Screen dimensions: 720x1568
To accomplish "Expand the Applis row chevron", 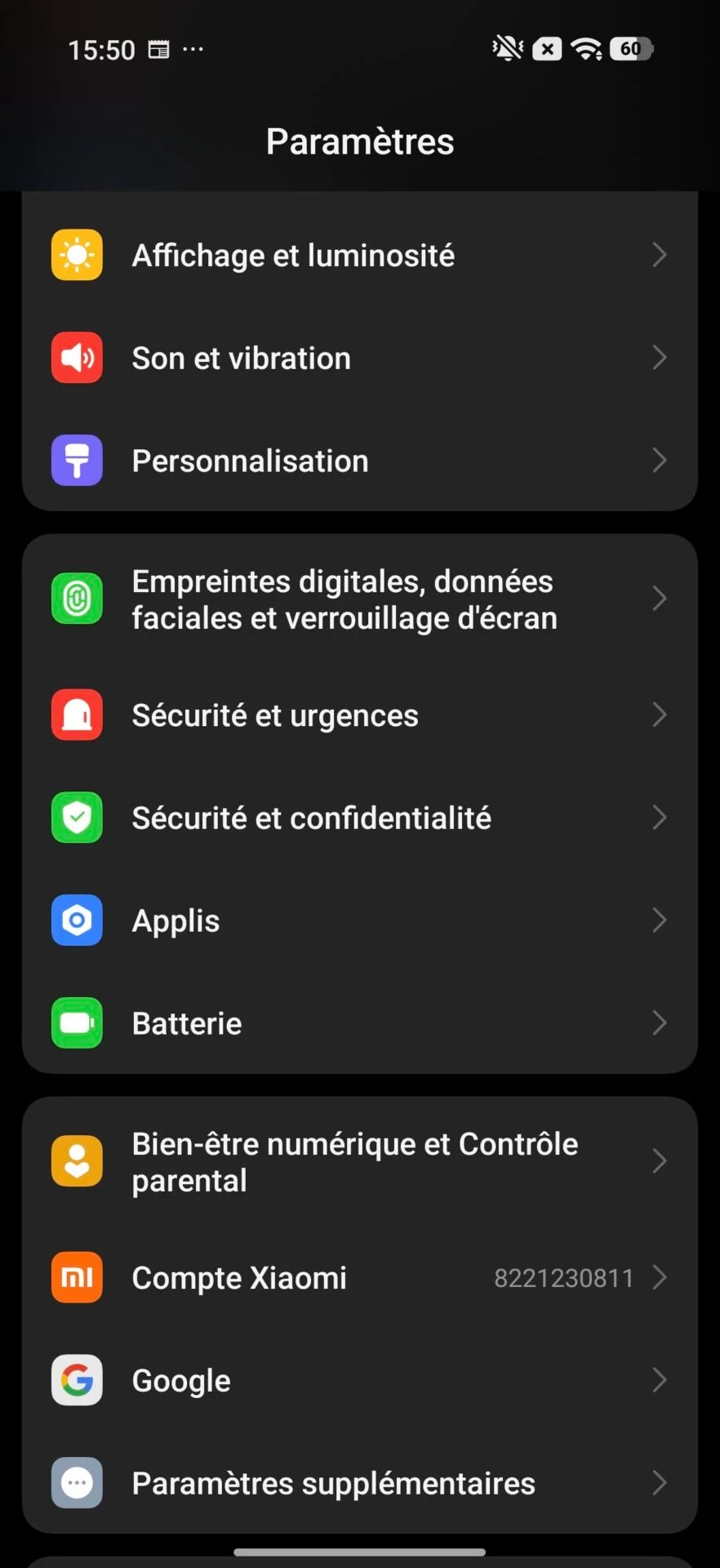I will pos(660,920).
